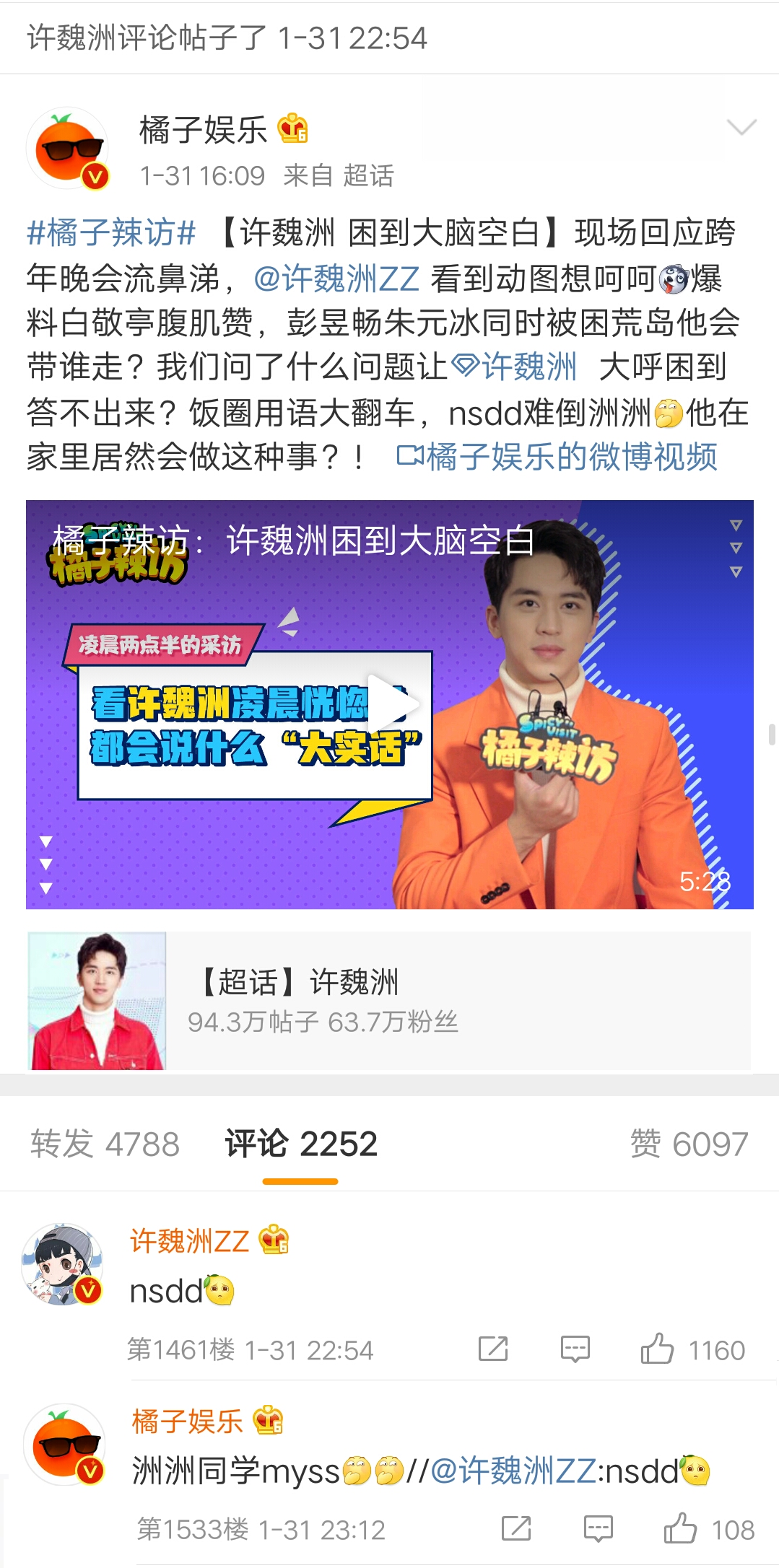The image size is (779, 1568).
Task: Open @许魏洲ZZ mention in 橘子娱乐's comment
Action: [515, 1471]
